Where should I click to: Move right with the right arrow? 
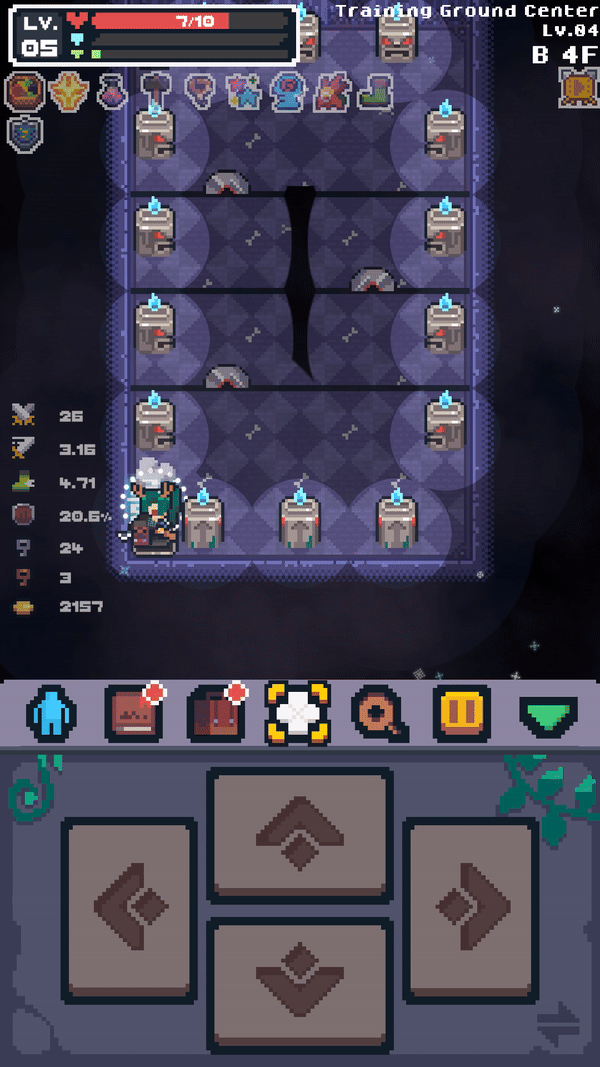point(470,906)
